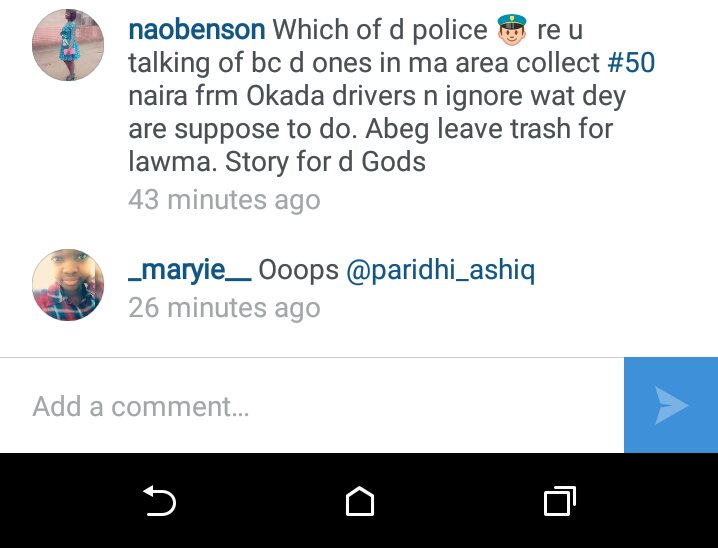Go back using the system back button
Viewport: 718px width, 548px height.
coord(159,500)
